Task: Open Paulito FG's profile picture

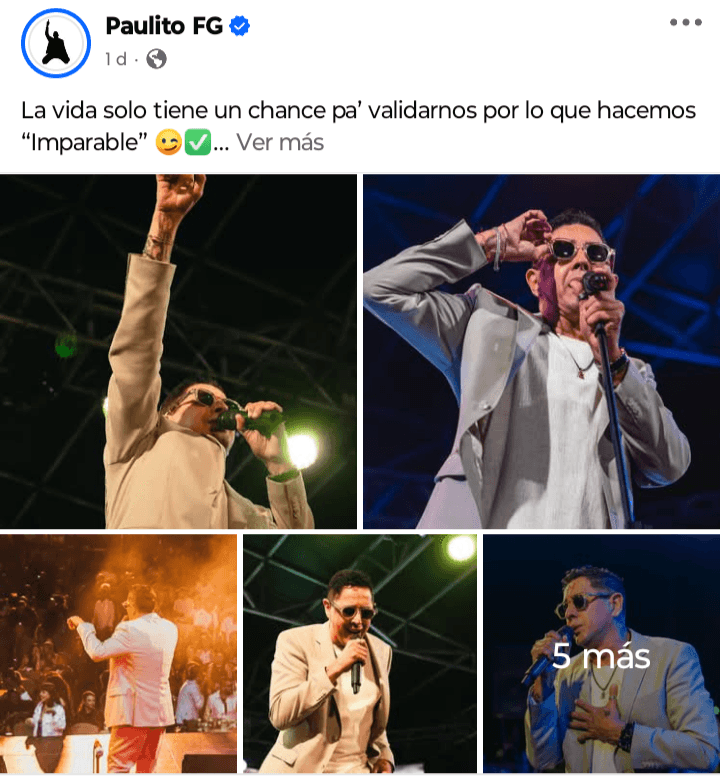Action: pos(56,43)
